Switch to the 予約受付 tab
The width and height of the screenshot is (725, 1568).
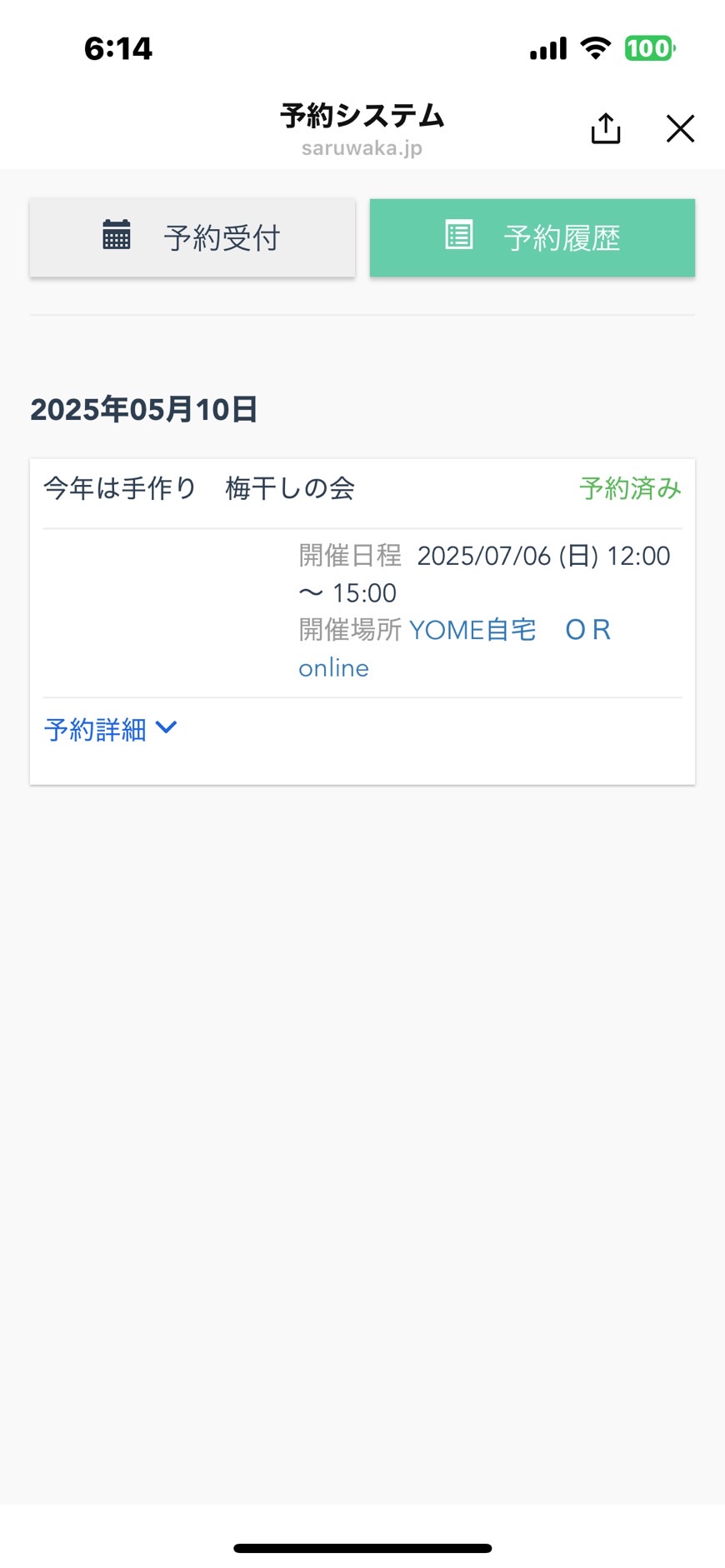[192, 237]
